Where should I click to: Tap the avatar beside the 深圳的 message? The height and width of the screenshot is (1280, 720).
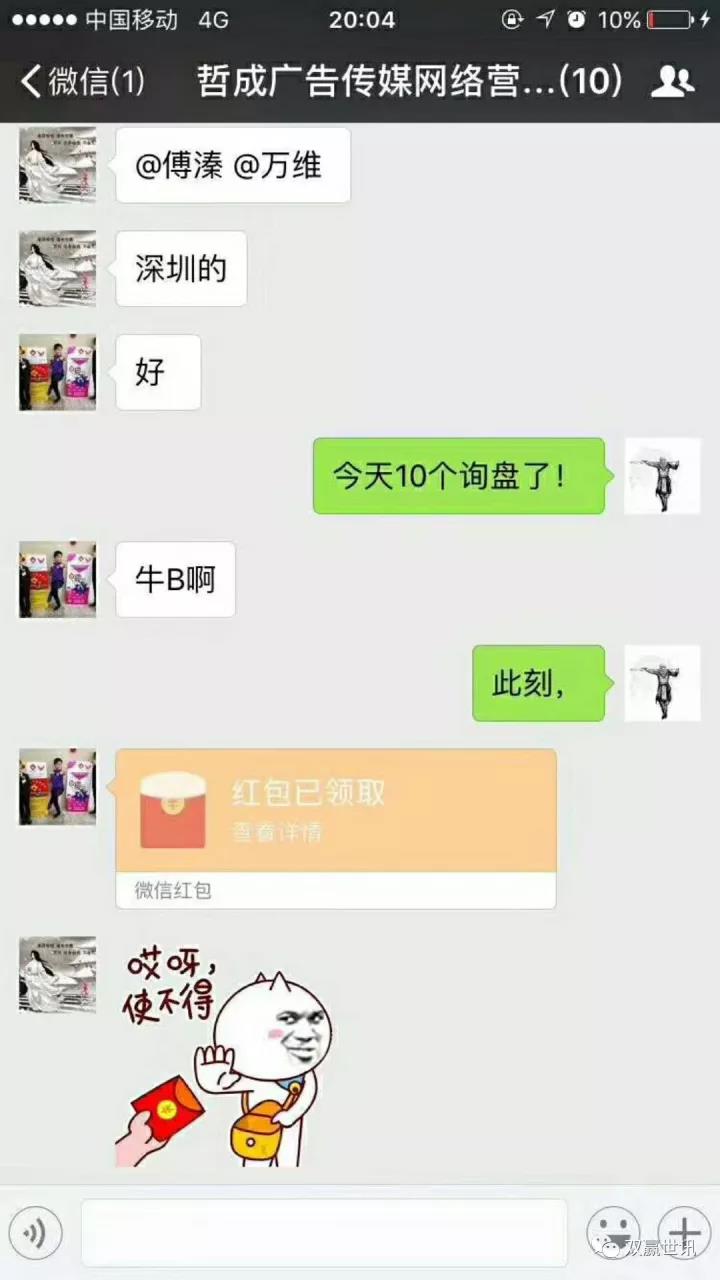point(57,268)
